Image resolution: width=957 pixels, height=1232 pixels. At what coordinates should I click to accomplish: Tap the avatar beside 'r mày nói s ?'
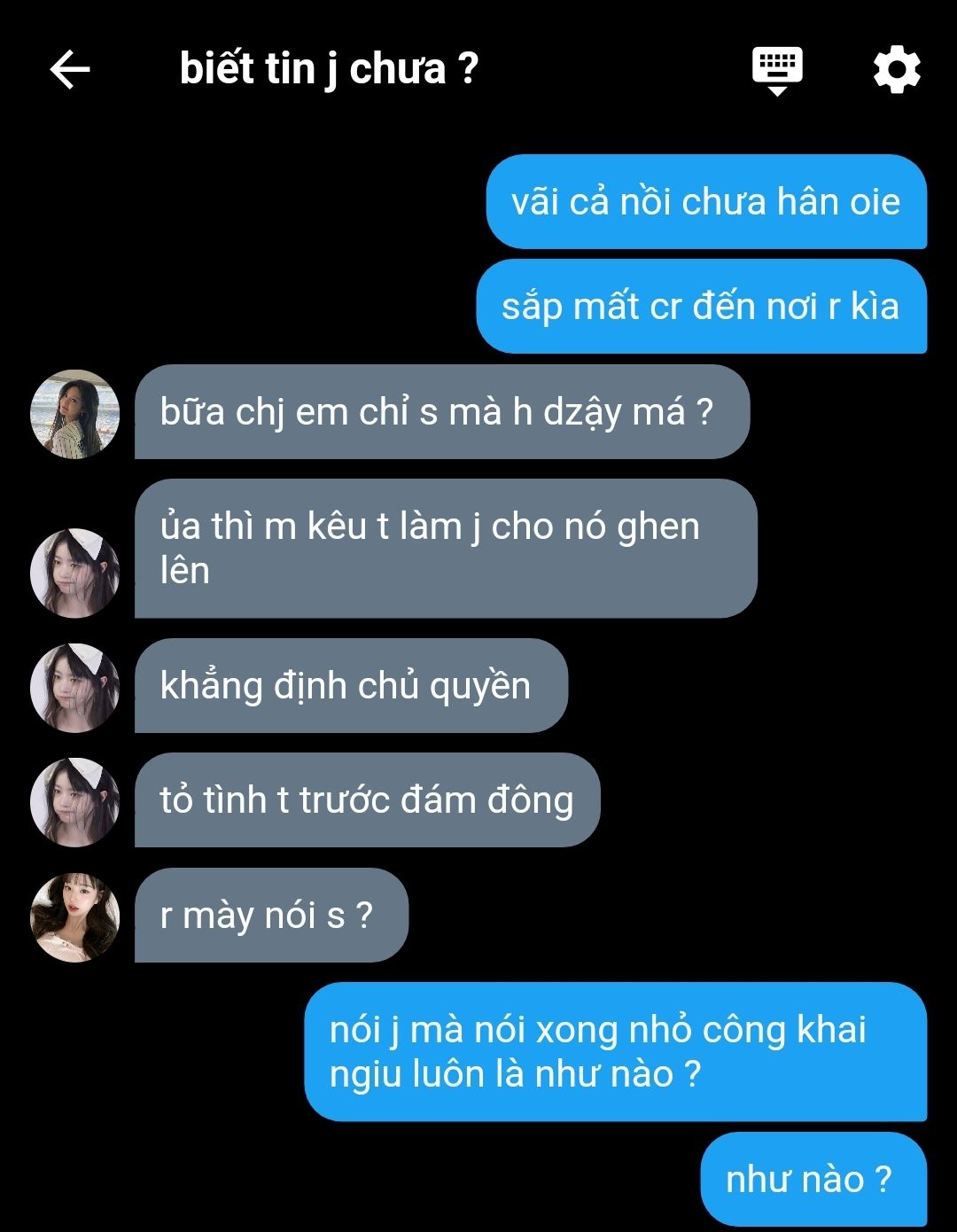click(75, 916)
